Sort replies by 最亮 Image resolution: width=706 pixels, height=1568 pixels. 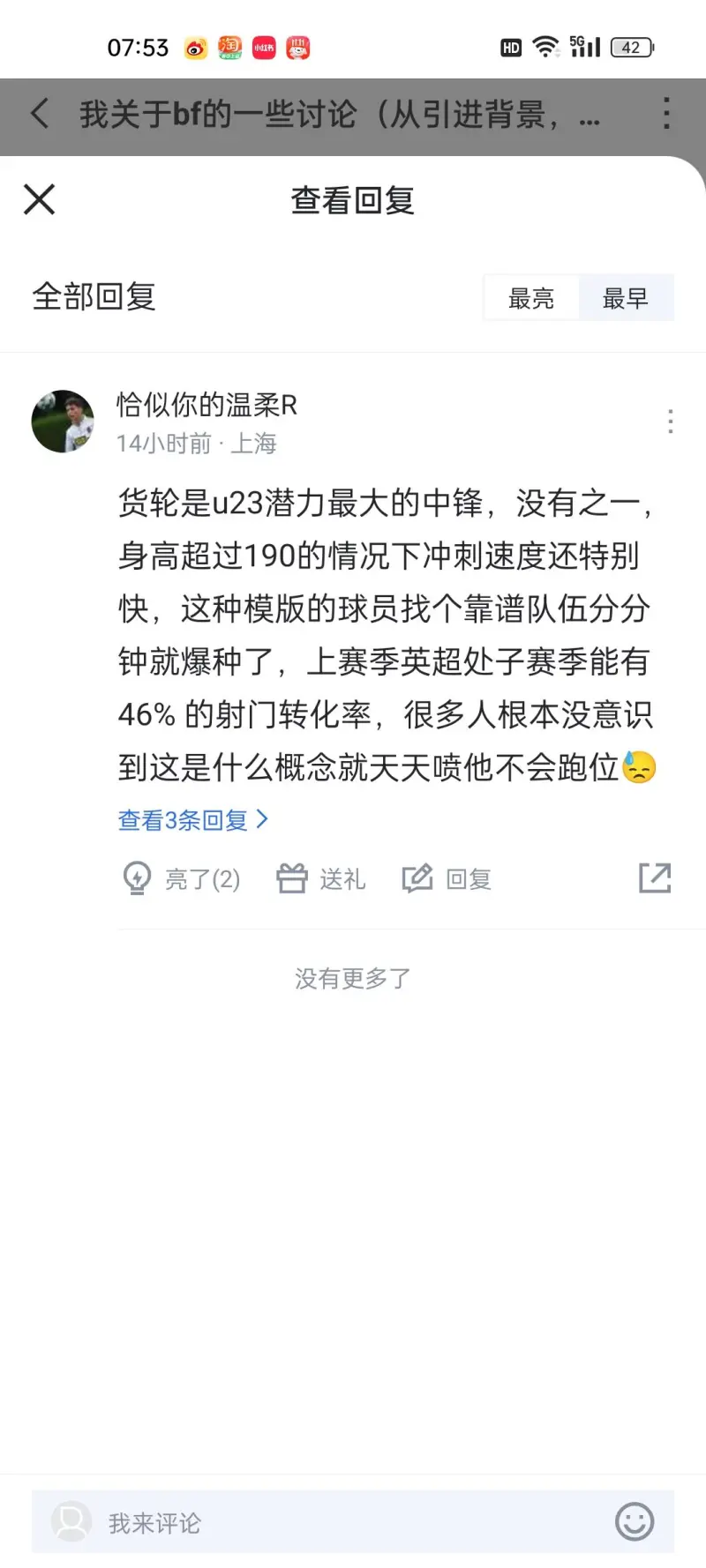tap(531, 298)
